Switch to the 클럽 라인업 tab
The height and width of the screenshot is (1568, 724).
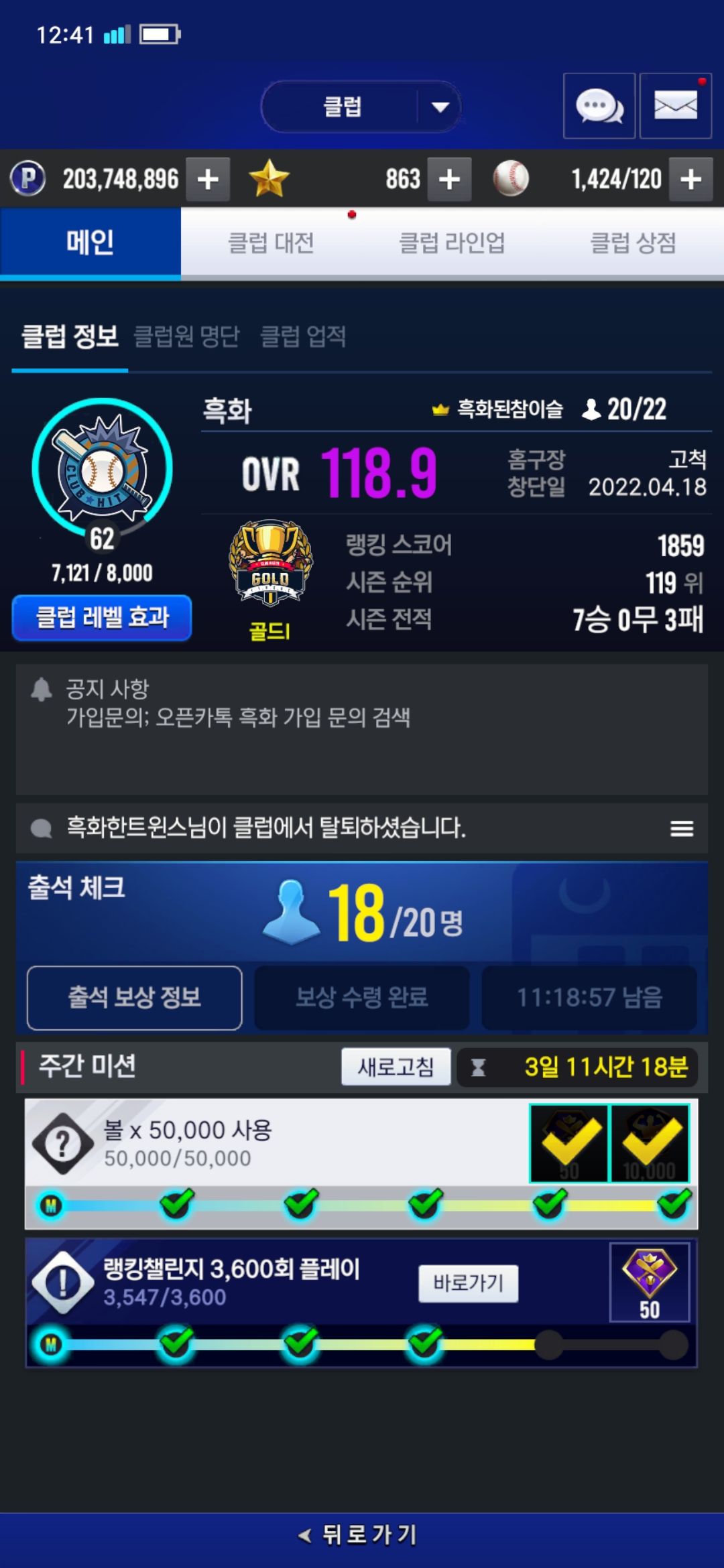[452, 243]
